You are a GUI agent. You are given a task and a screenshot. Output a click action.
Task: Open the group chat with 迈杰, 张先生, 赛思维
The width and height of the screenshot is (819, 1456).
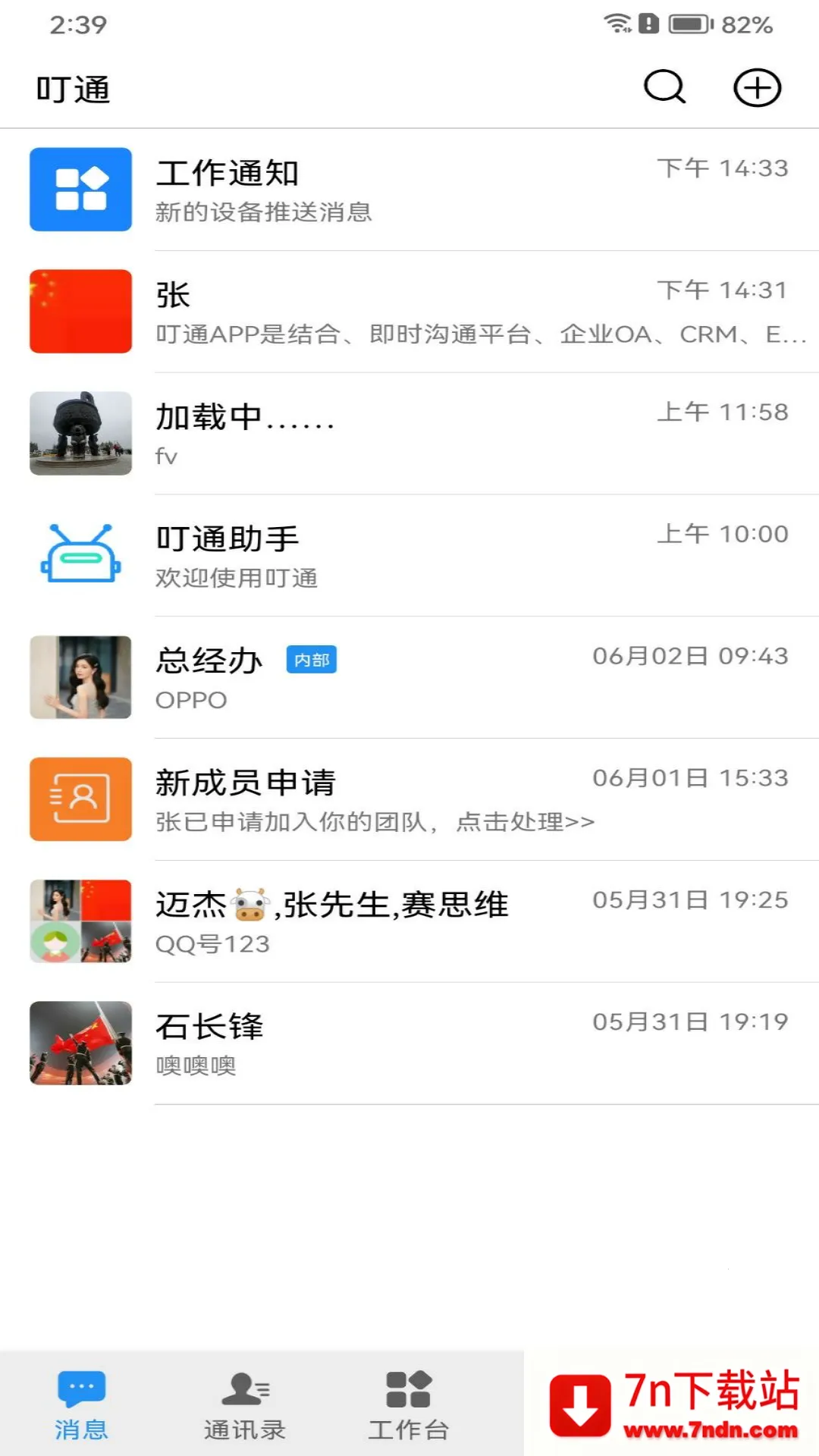(409, 921)
